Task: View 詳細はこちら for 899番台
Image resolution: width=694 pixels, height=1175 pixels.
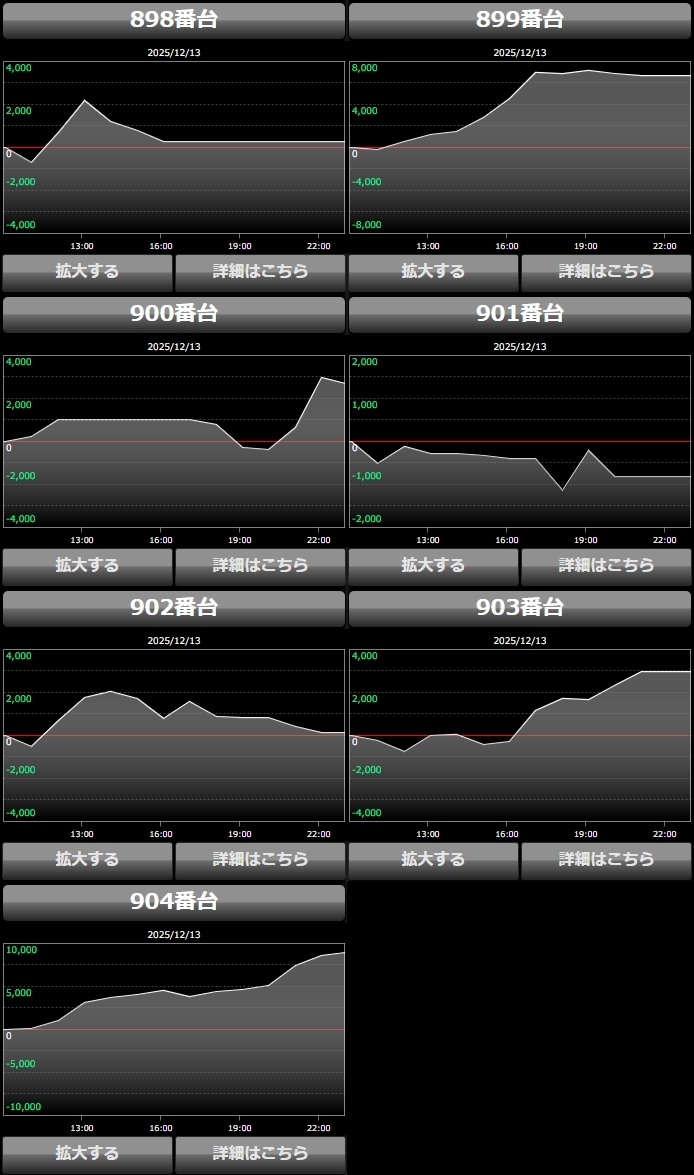Action: coord(606,271)
